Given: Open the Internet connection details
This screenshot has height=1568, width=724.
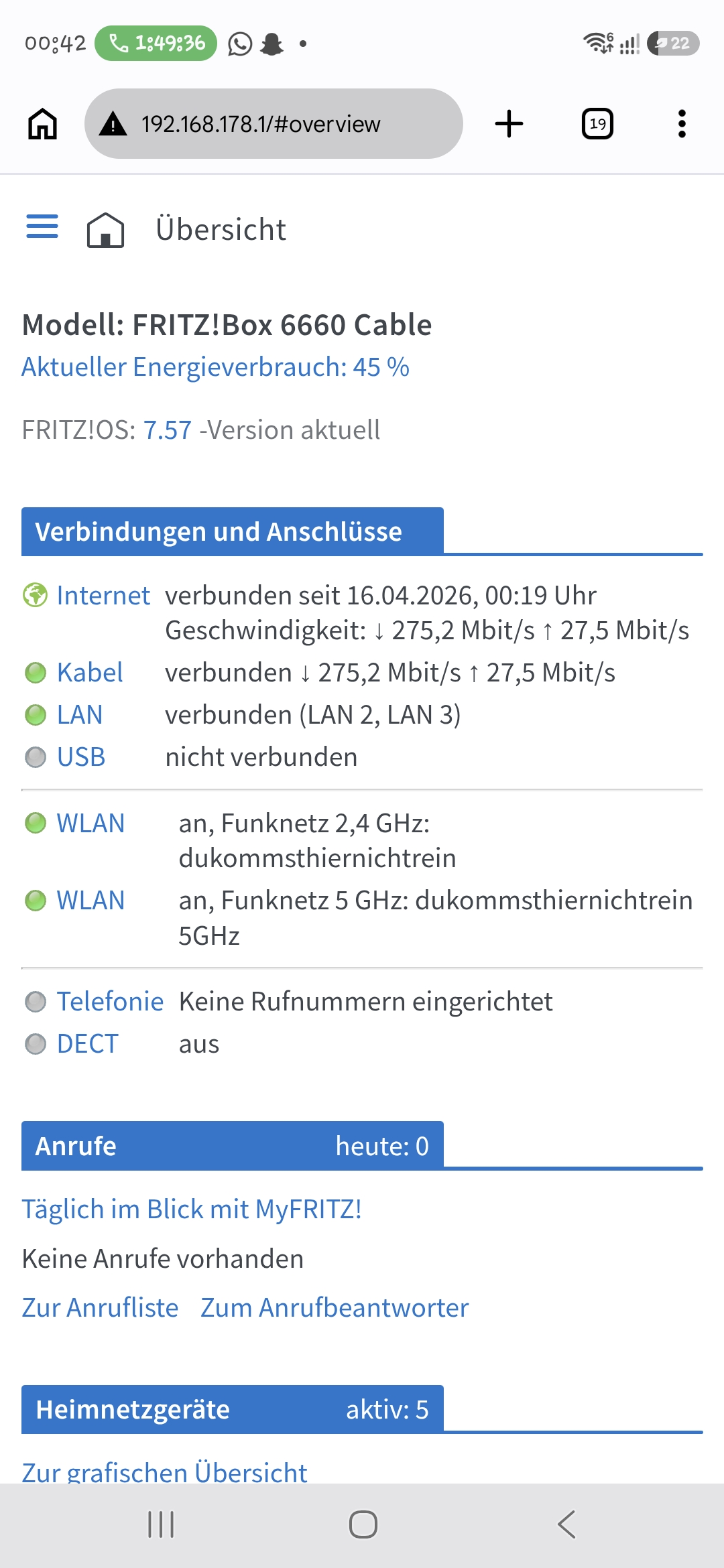Looking at the screenshot, I should point(103,596).
